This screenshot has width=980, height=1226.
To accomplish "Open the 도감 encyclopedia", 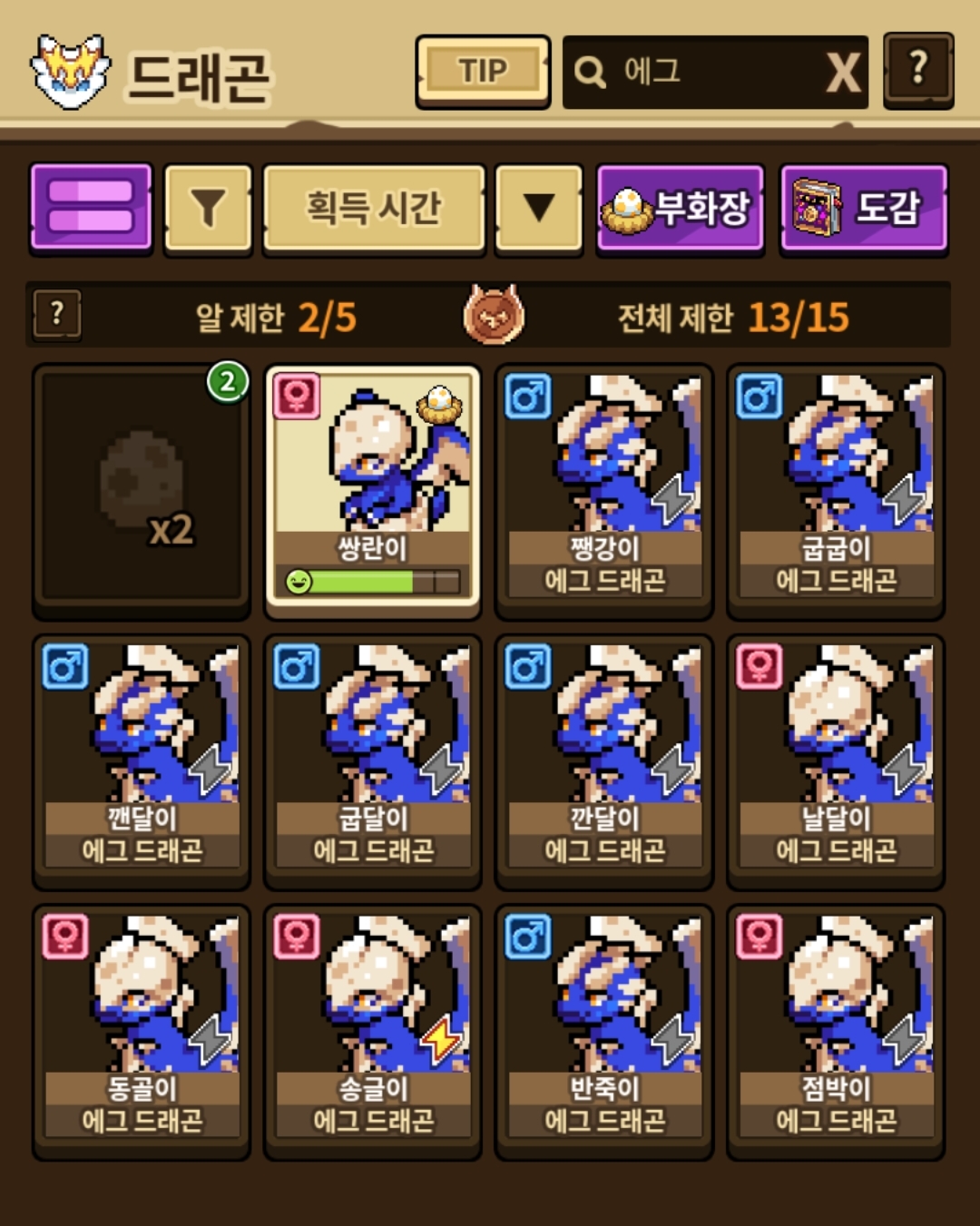I will [x=864, y=208].
